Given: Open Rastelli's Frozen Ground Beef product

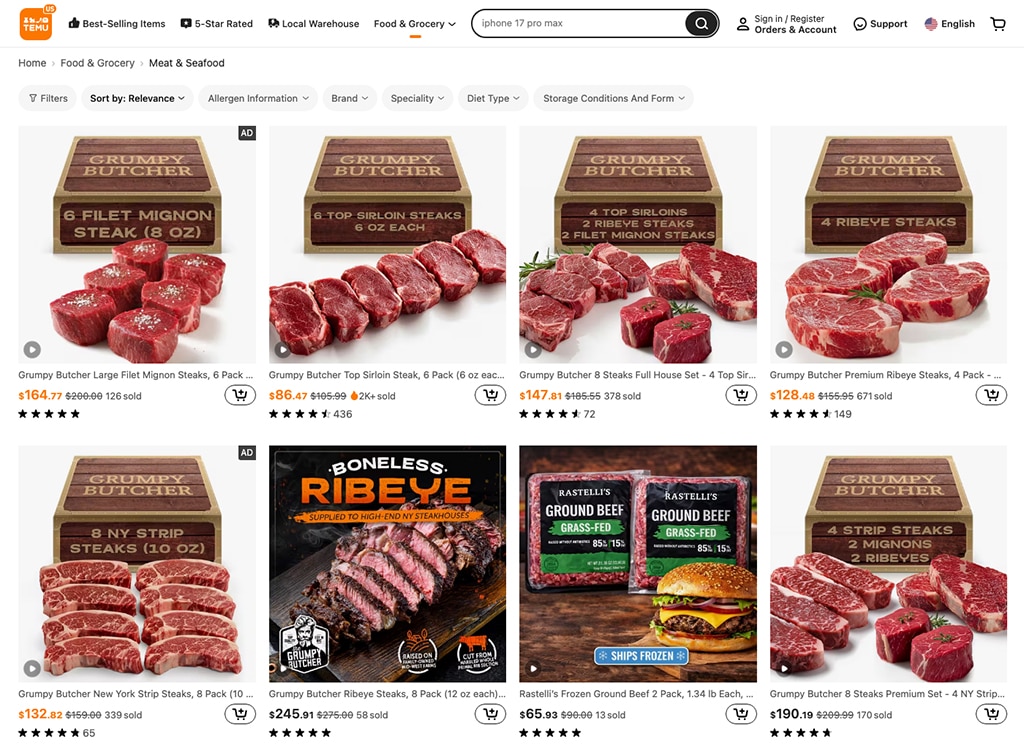Looking at the screenshot, I should pyautogui.click(x=638, y=563).
